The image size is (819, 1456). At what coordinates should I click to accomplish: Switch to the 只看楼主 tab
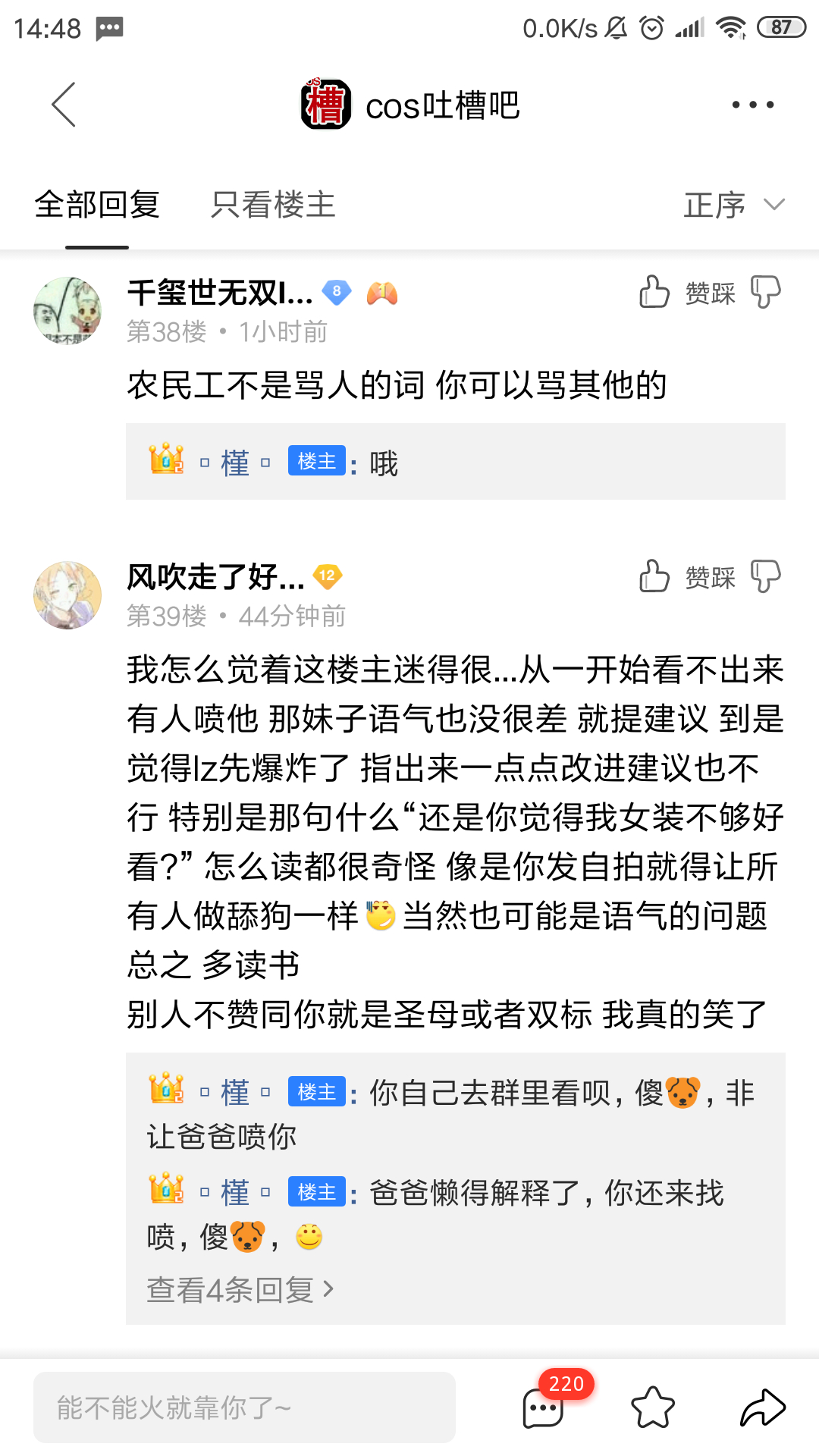pos(273,205)
